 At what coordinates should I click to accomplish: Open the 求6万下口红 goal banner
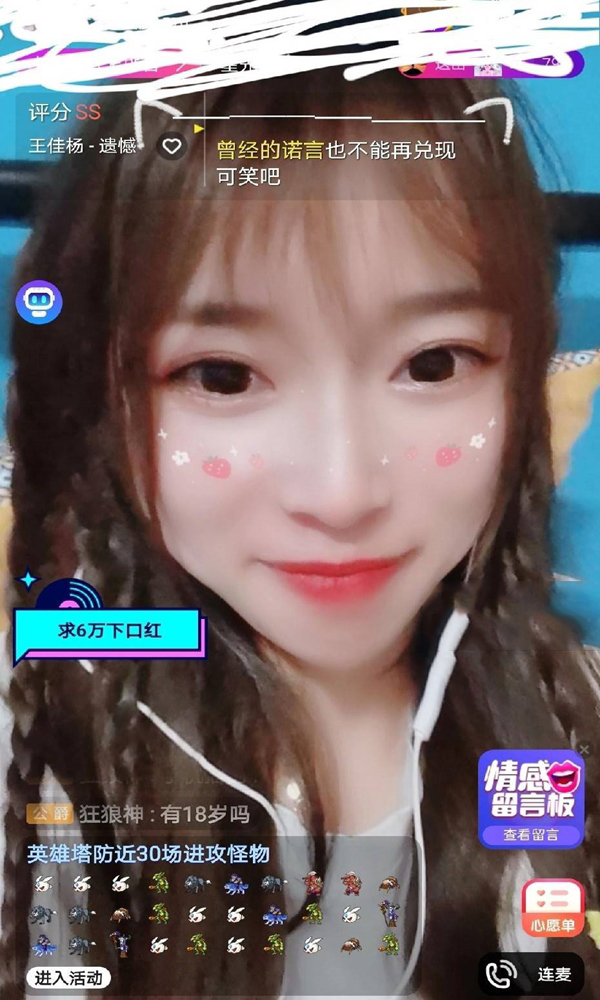(110, 631)
